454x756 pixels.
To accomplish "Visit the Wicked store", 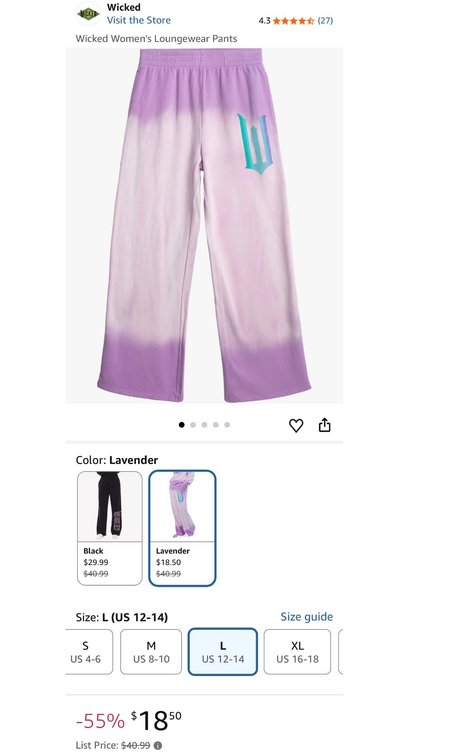I will [139, 20].
